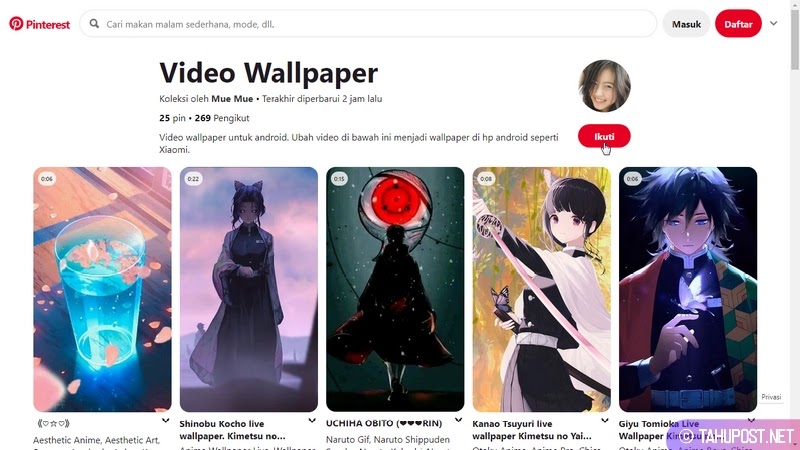Open the Pinterest home logo
800x450 pixels.
click(40, 24)
